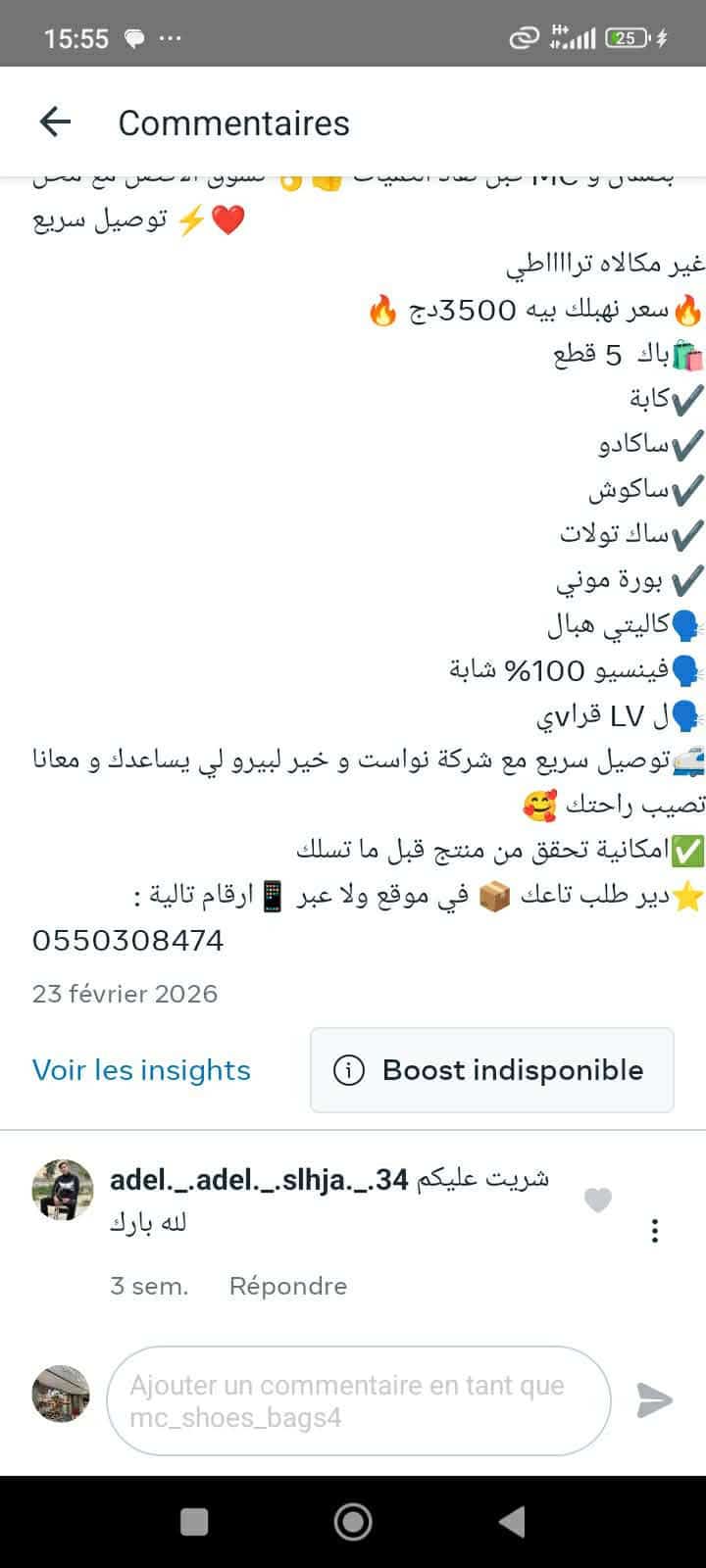Send the comment with the arrow icon
The image size is (706, 1568).
click(654, 1400)
